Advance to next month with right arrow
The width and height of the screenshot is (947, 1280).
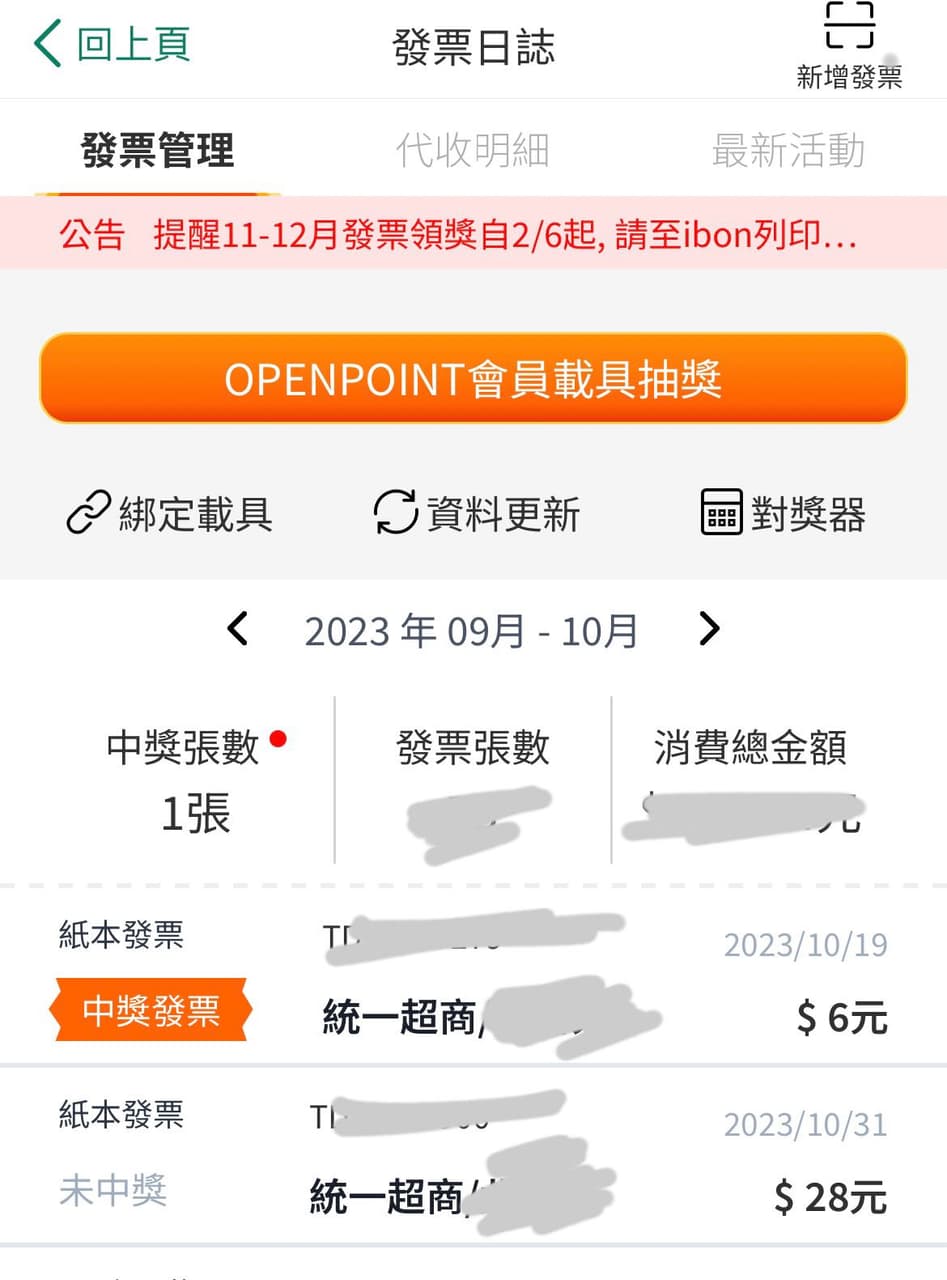pyautogui.click(x=710, y=630)
